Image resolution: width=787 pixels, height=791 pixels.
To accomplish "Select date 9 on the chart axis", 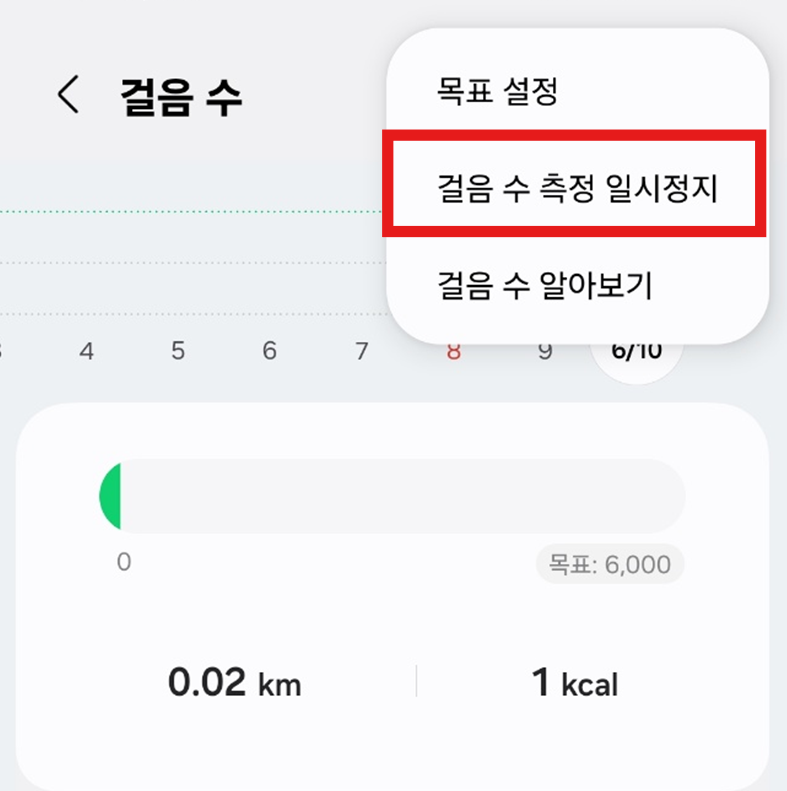I will pyautogui.click(x=545, y=351).
